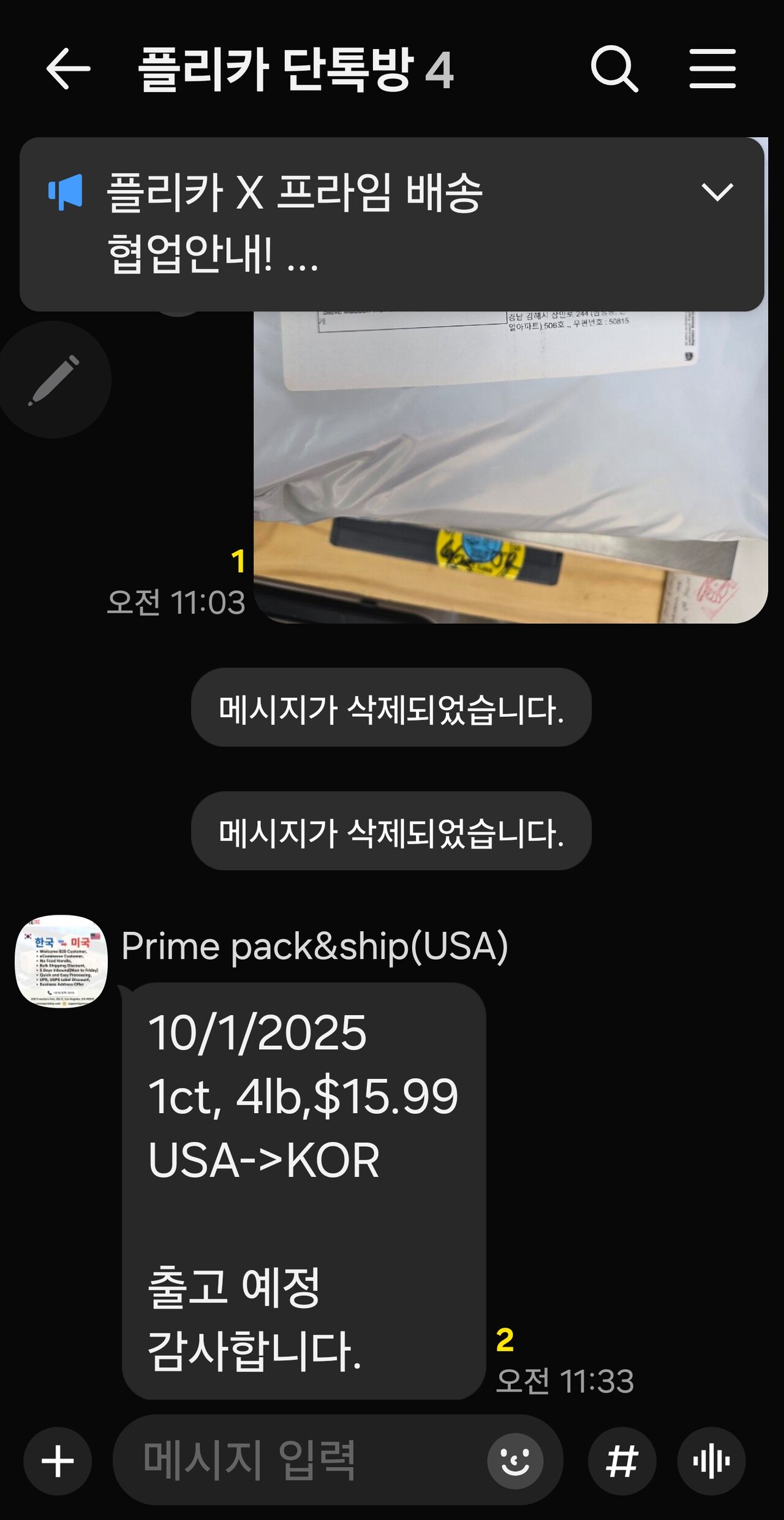
Task: Tap the hashtag search button
Action: click(622, 1461)
